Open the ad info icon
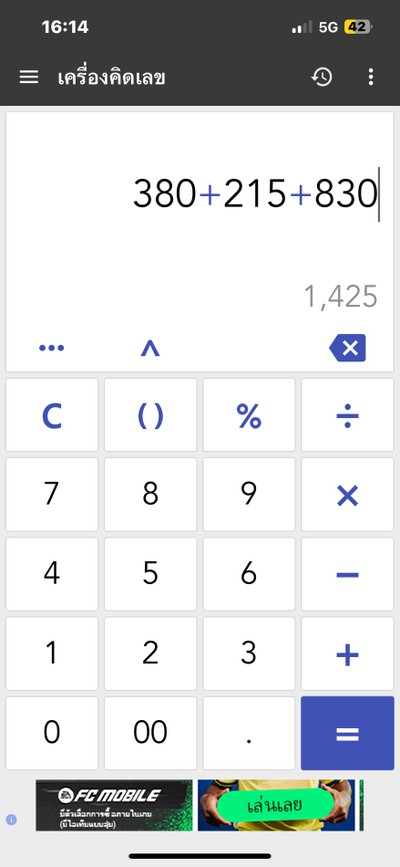The width and height of the screenshot is (400, 867). click(x=11, y=819)
